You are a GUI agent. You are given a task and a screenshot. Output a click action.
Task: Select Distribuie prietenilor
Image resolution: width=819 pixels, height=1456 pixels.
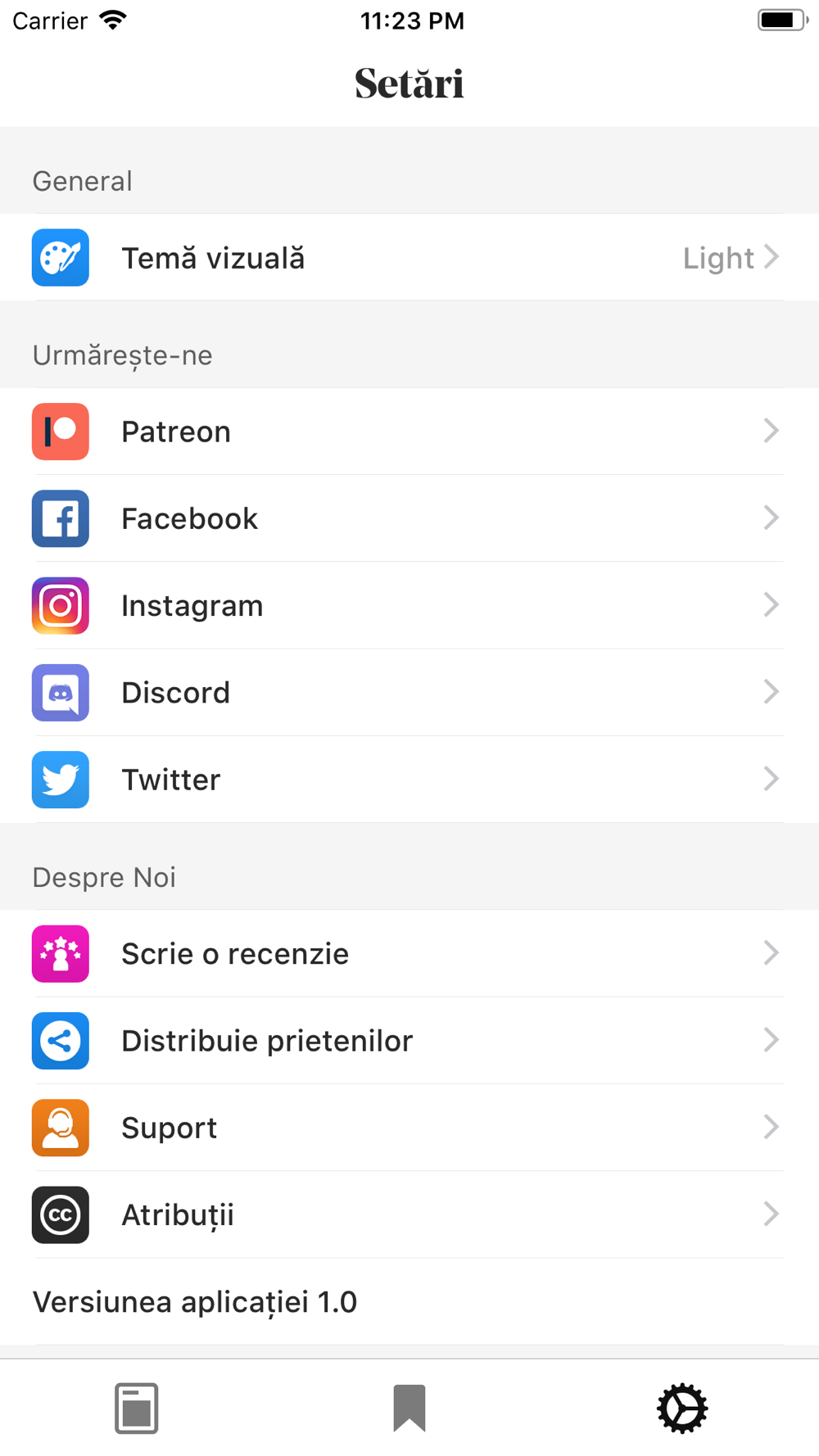pyautogui.click(x=409, y=1041)
